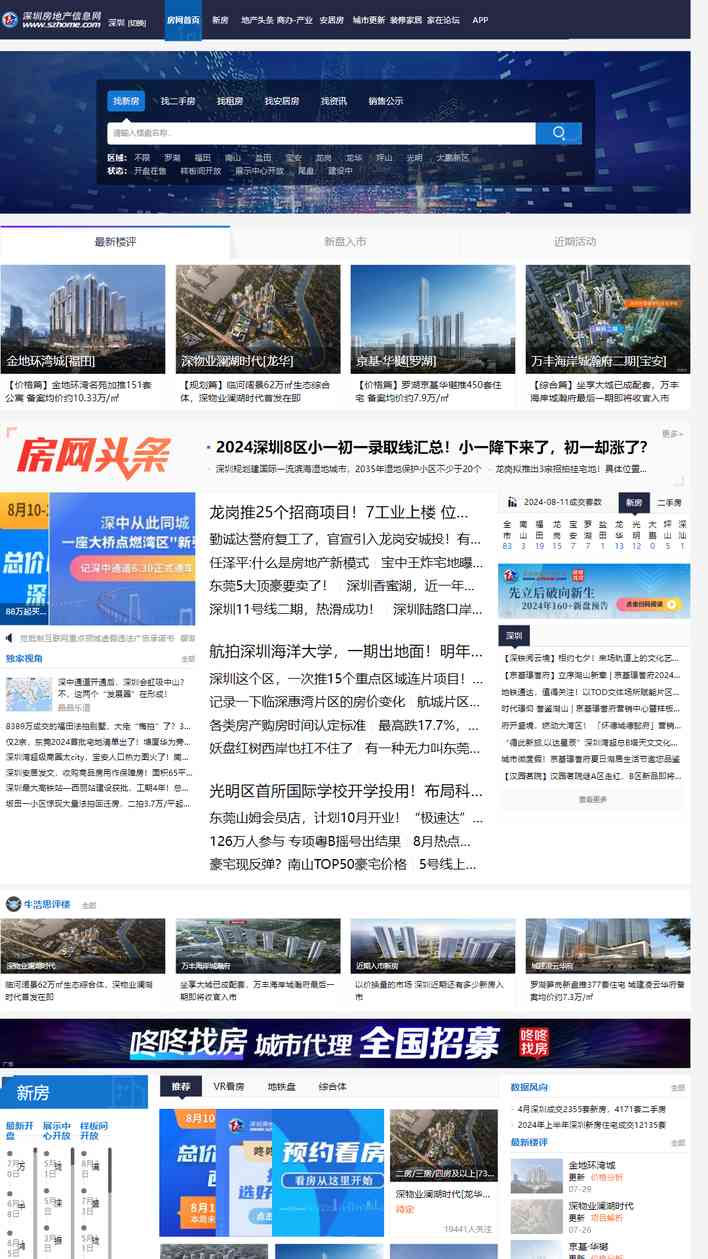Filter region by 南山
Screen dimensions: 708x1259
[x=233, y=158]
